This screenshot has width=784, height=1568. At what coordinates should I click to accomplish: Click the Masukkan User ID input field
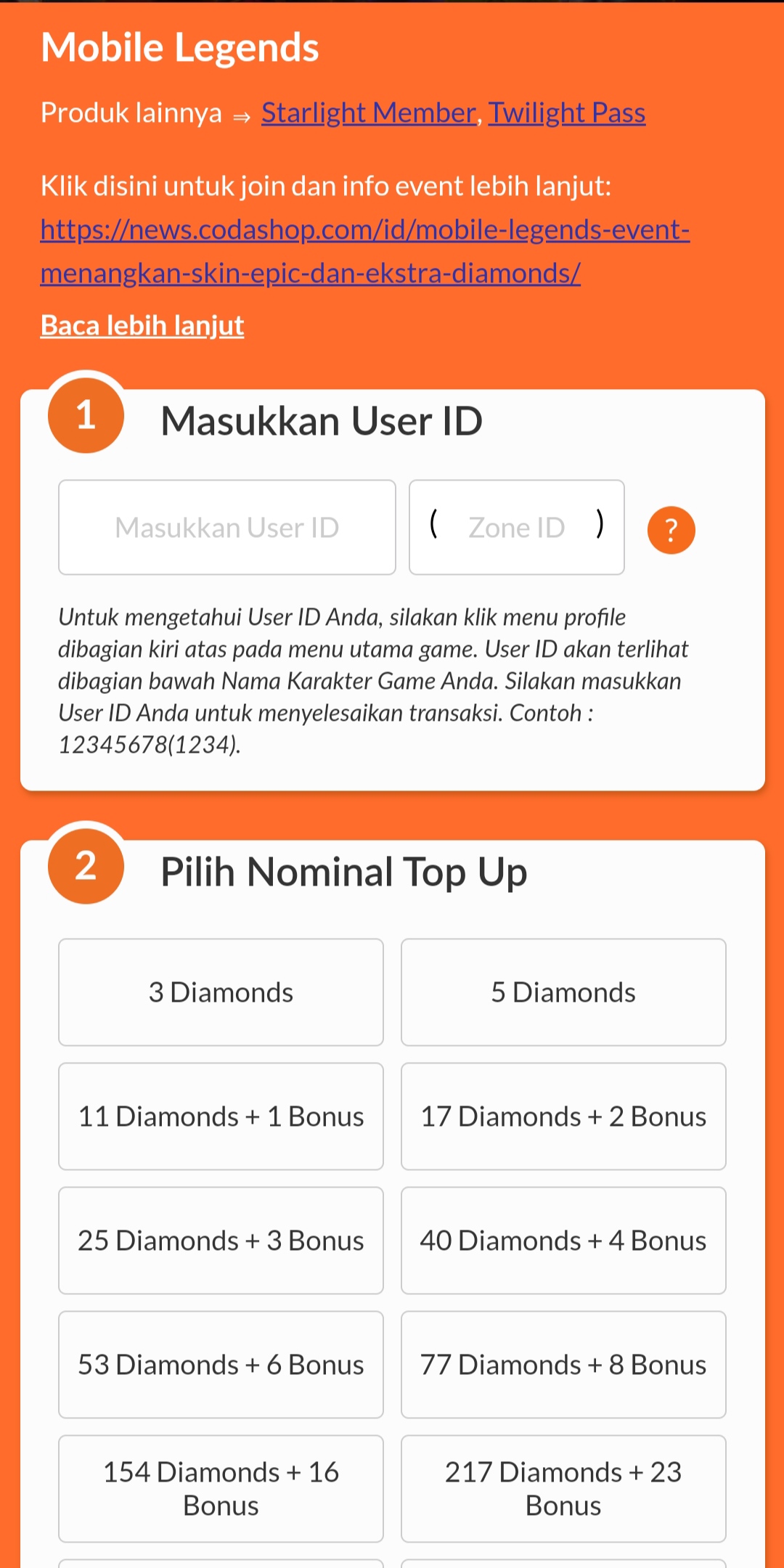point(226,527)
